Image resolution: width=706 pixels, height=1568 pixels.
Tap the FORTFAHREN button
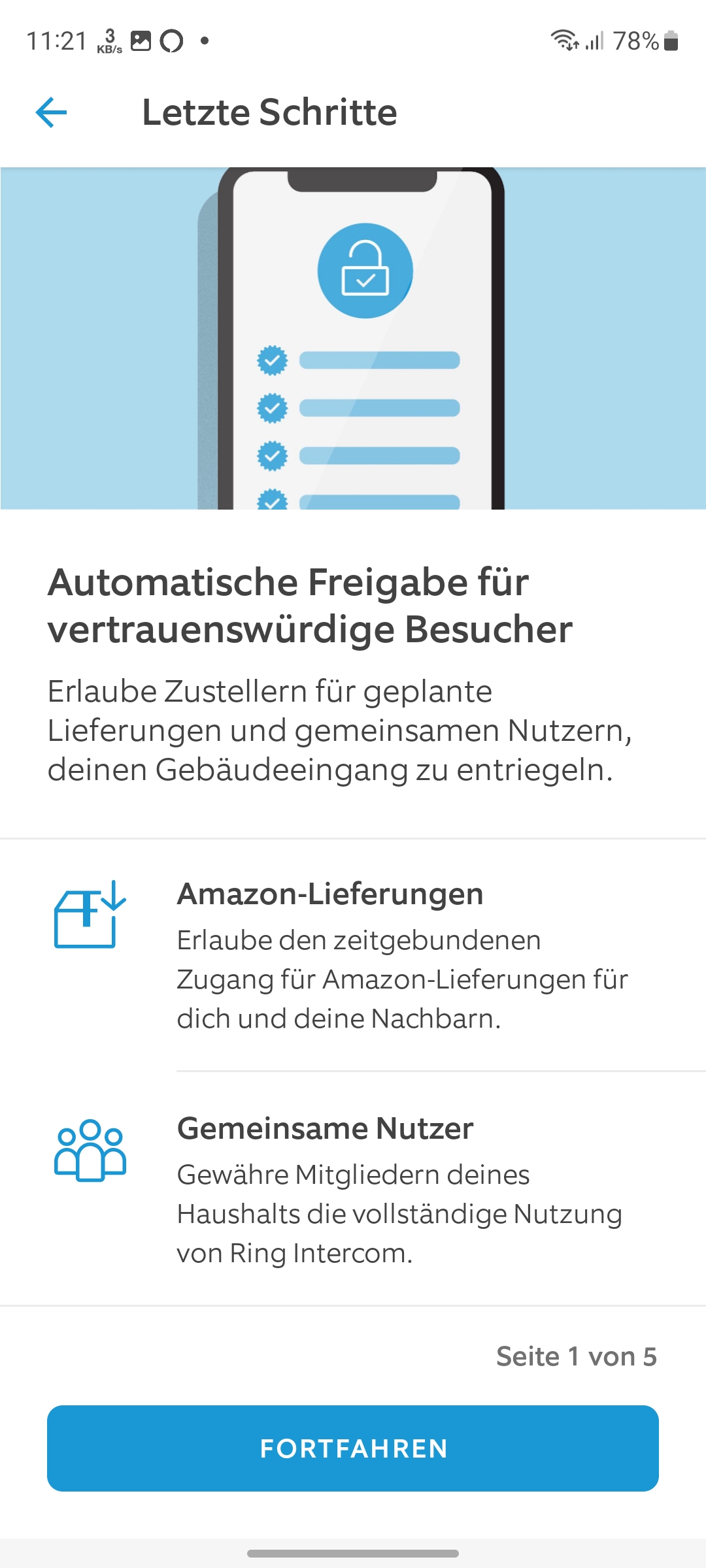coord(353,1448)
